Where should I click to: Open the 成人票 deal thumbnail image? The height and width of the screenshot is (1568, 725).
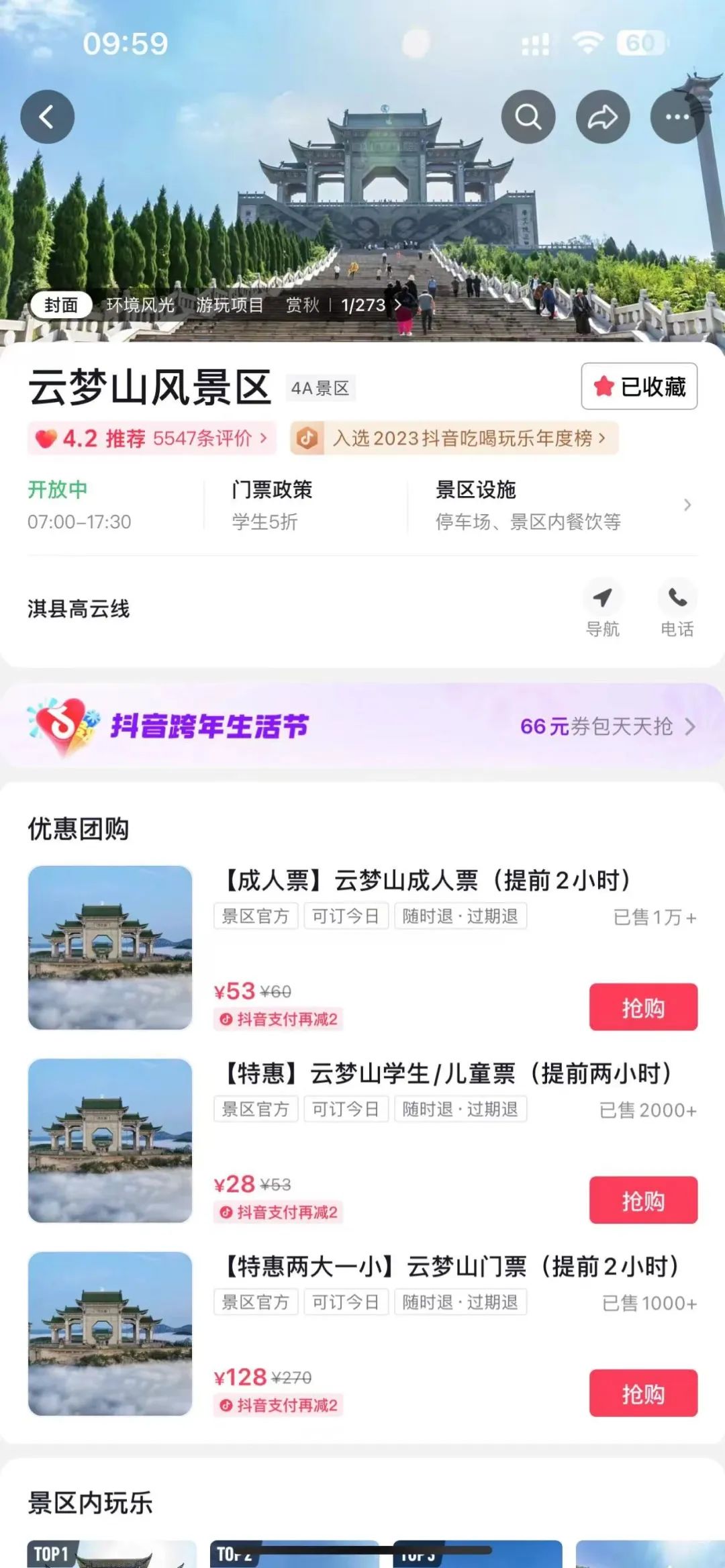pyautogui.click(x=110, y=948)
